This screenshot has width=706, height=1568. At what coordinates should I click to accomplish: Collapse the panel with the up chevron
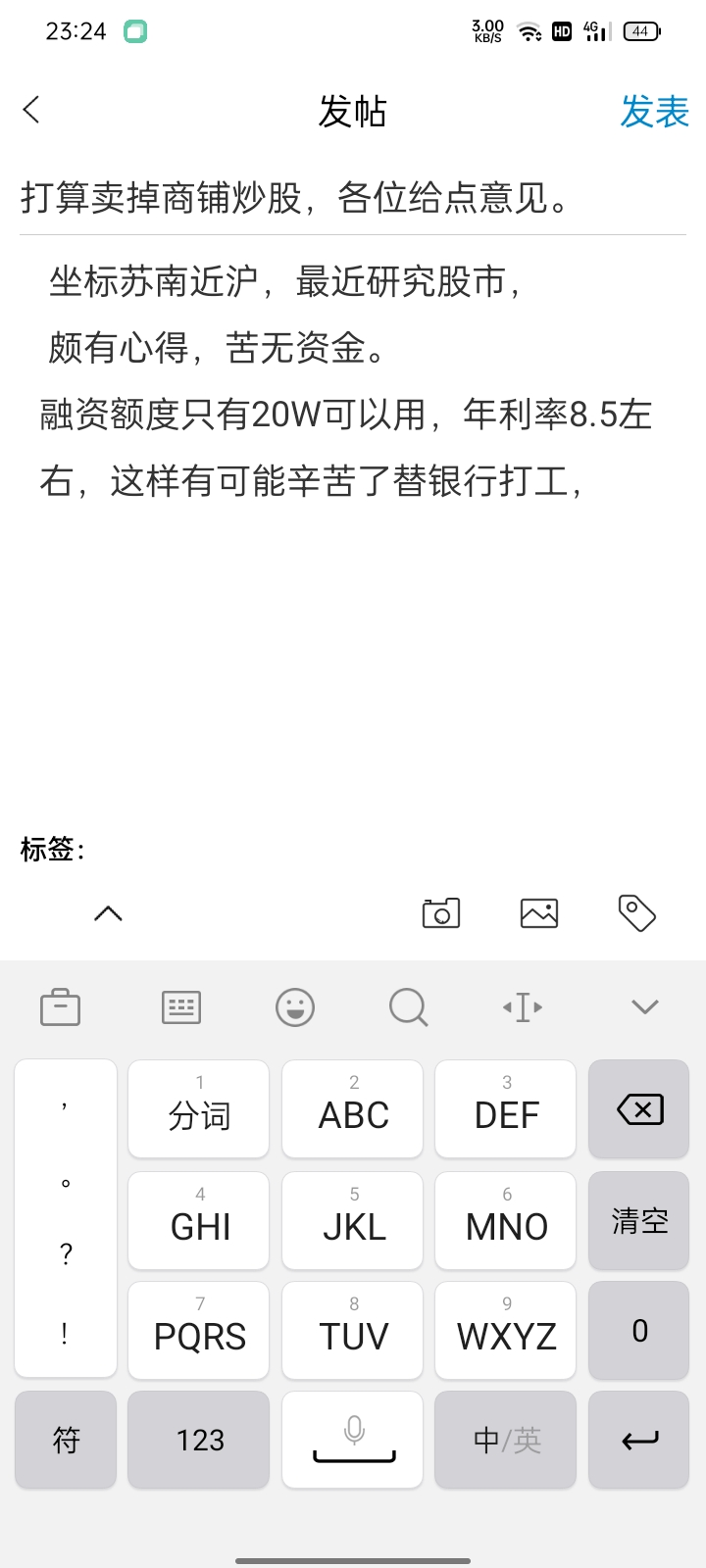108,913
